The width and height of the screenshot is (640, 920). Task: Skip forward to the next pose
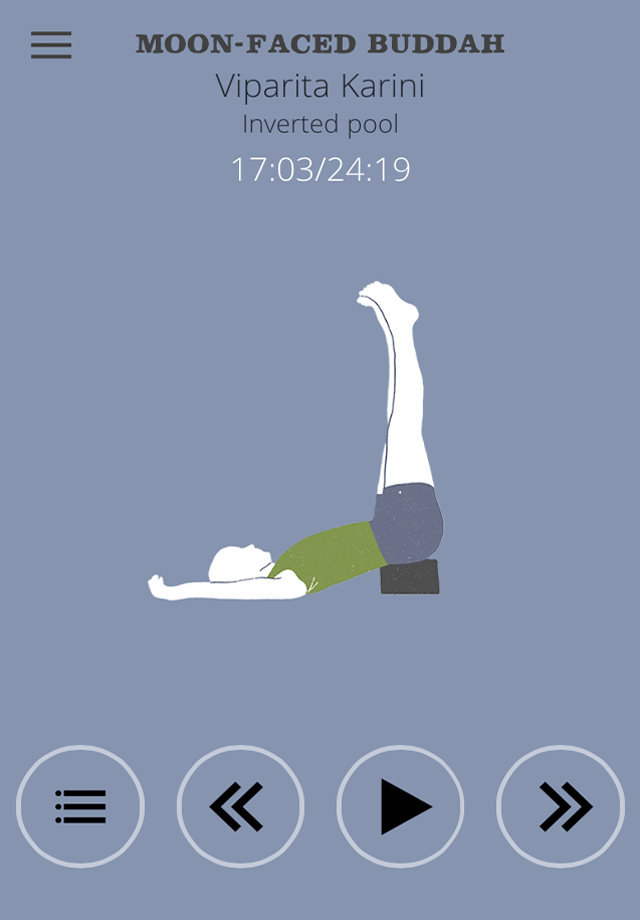point(560,806)
